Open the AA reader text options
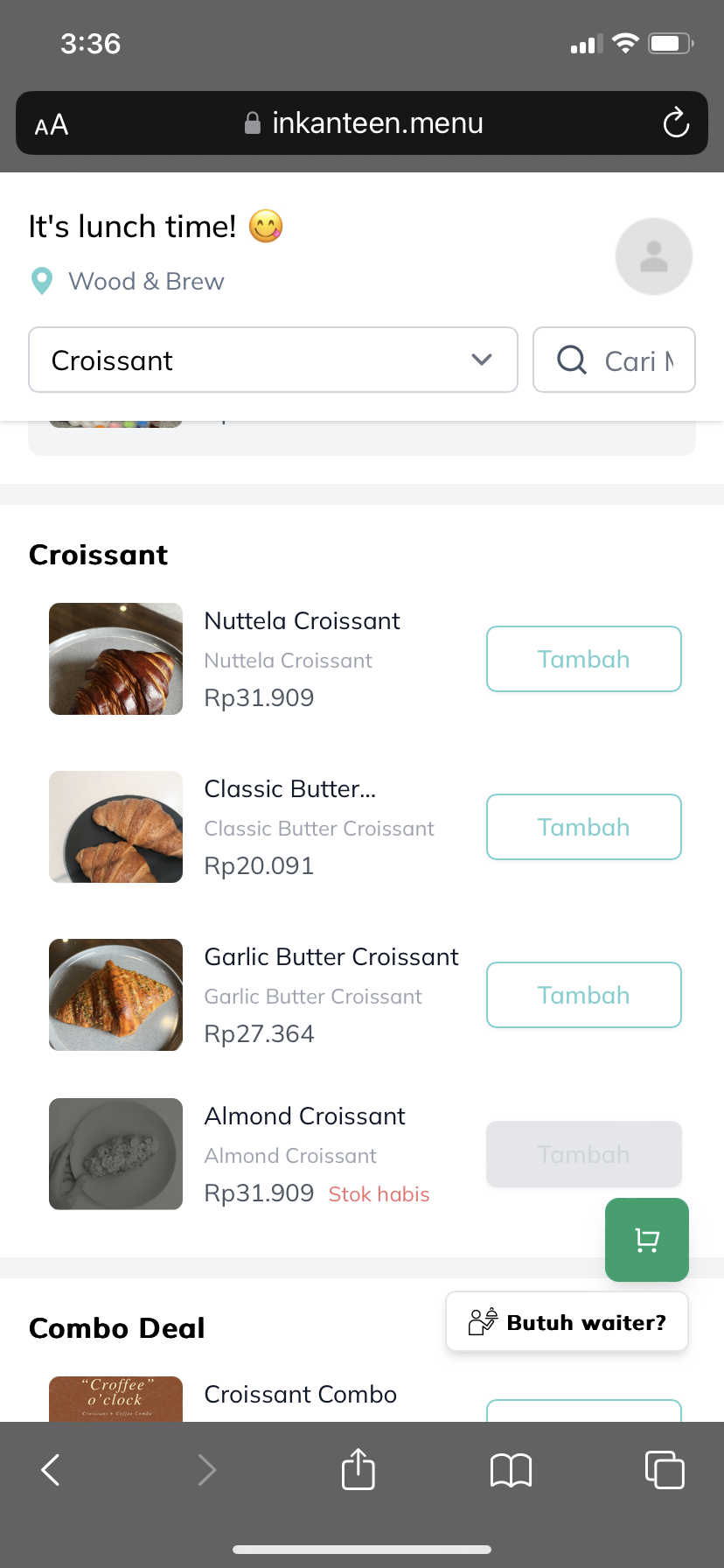The height and width of the screenshot is (1568, 724). [x=52, y=125]
